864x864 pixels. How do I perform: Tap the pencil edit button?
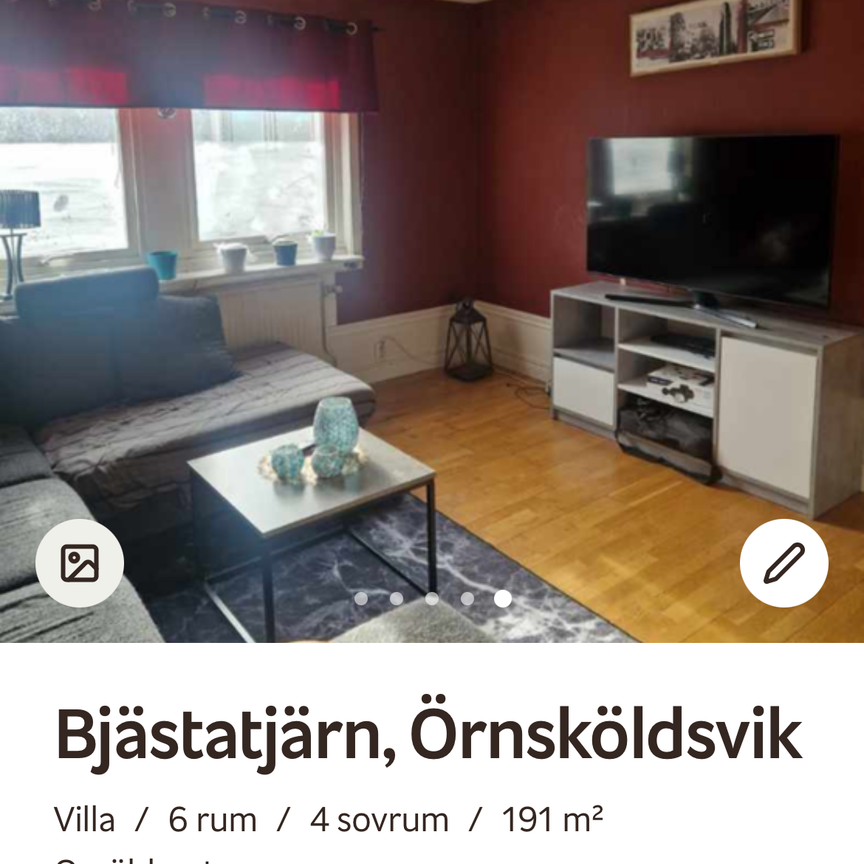(x=783, y=563)
